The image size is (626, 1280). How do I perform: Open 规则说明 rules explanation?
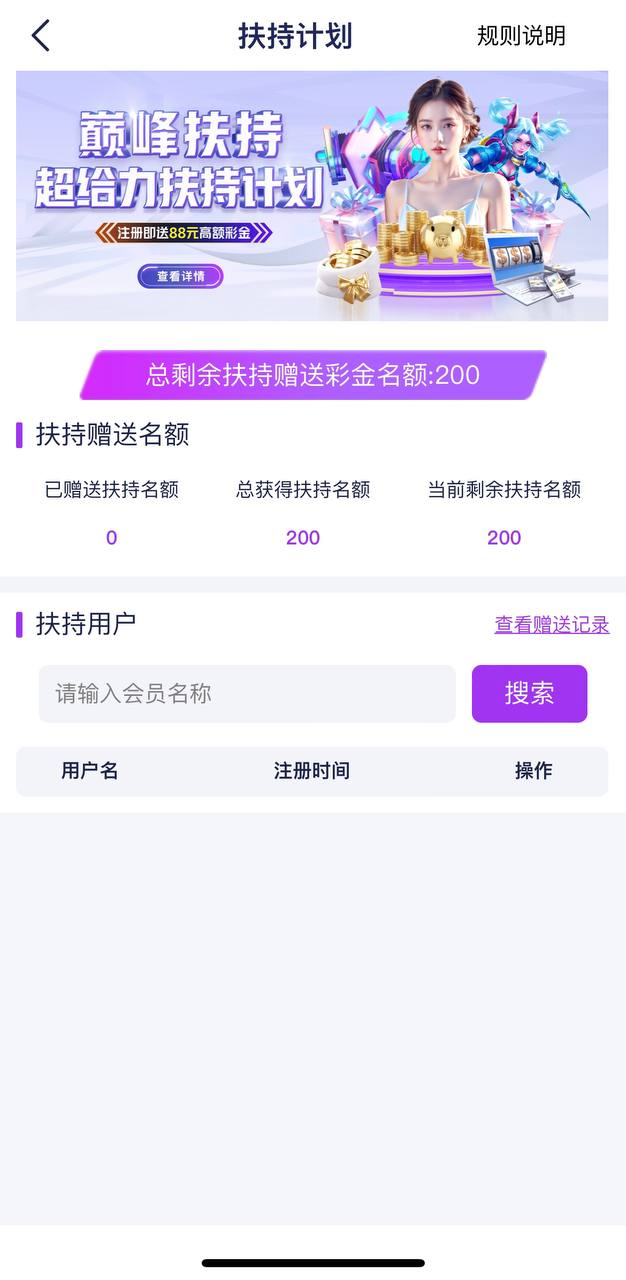pos(521,36)
